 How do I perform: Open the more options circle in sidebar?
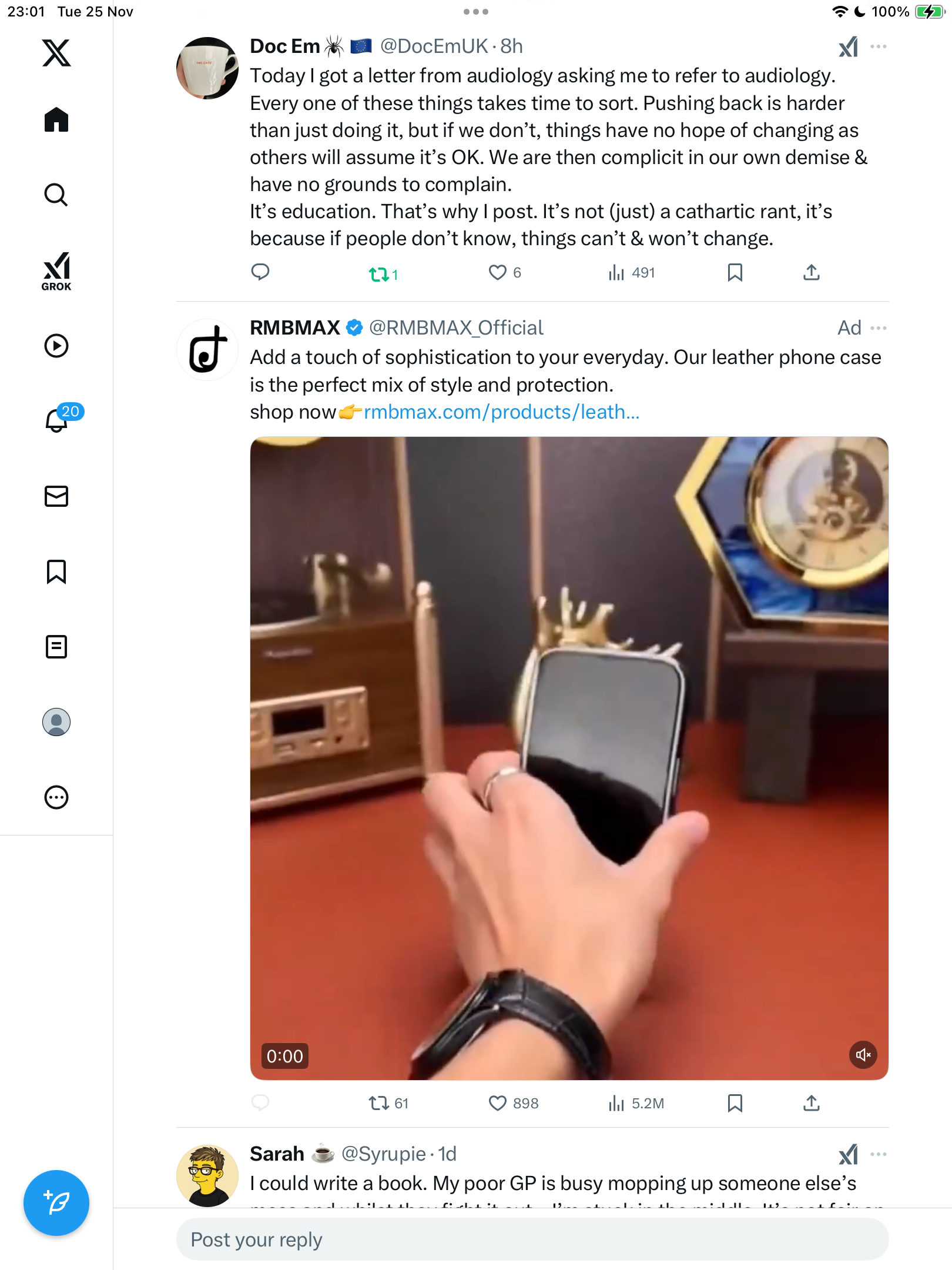(56, 797)
